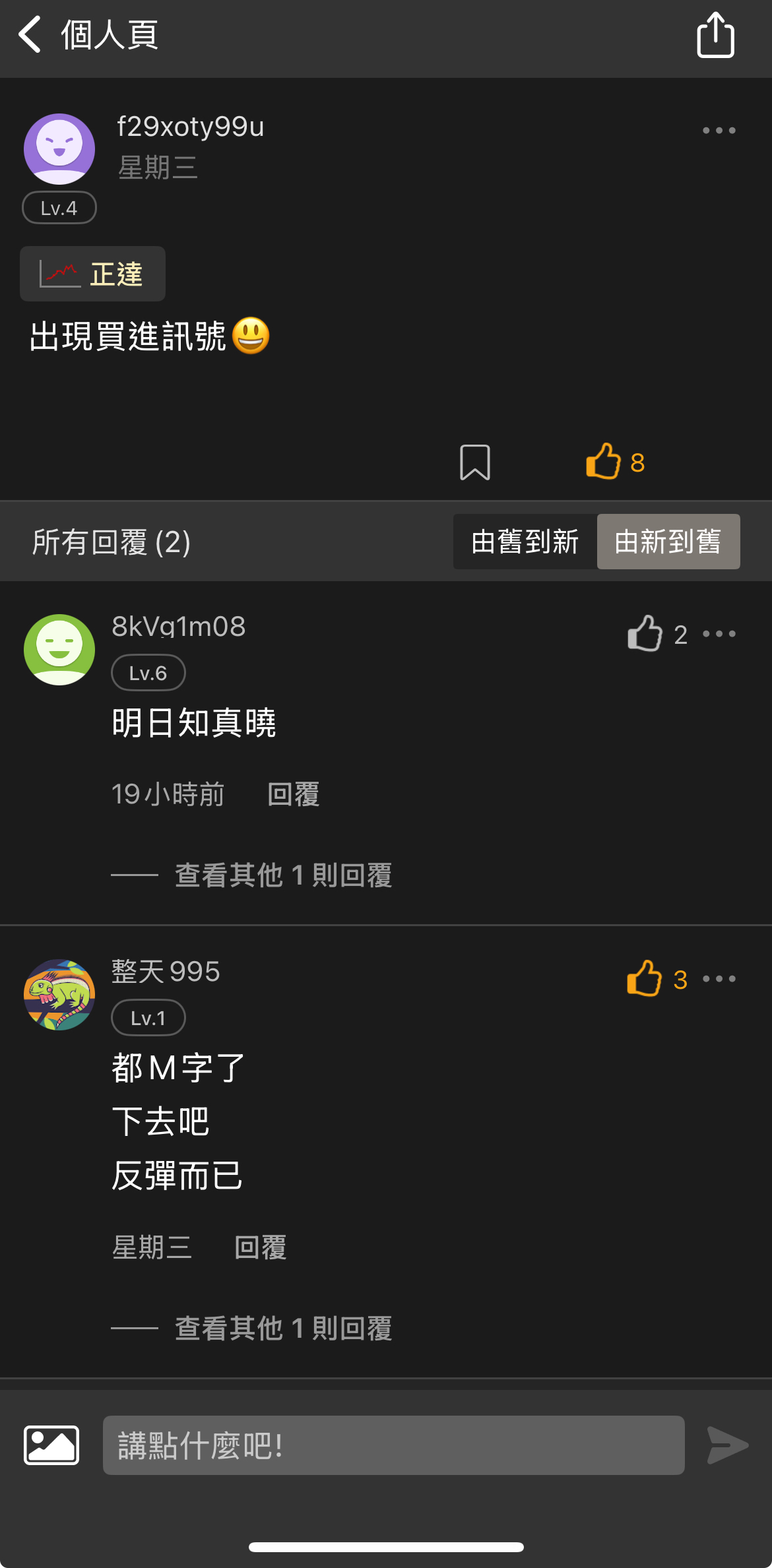The height and width of the screenshot is (1568, 772).
Task: Like the reply from 8kVg1m08
Action: click(x=645, y=634)
